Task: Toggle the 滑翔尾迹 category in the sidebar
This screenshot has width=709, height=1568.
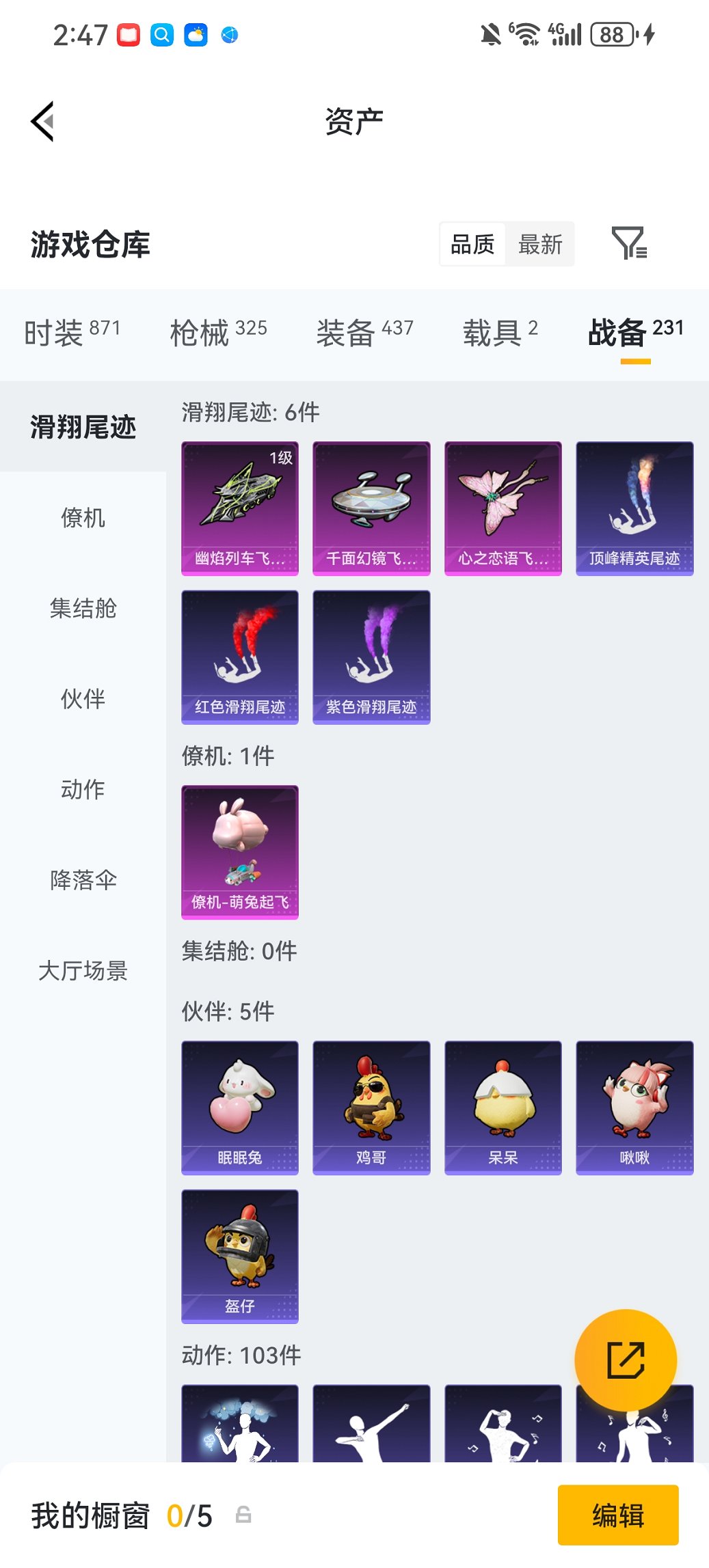Action: click(x=83, y=427)
